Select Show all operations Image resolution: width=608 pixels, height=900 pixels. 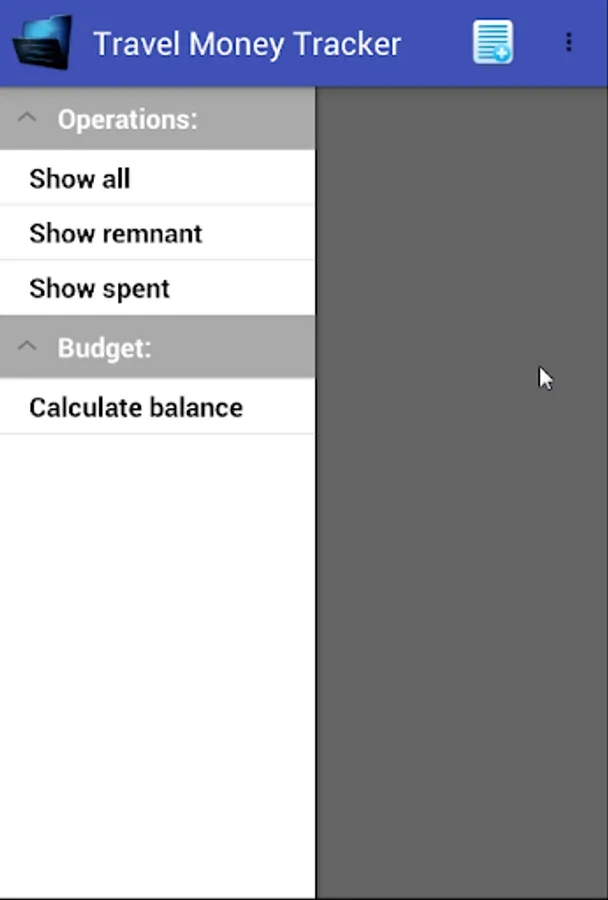(80, 179)
